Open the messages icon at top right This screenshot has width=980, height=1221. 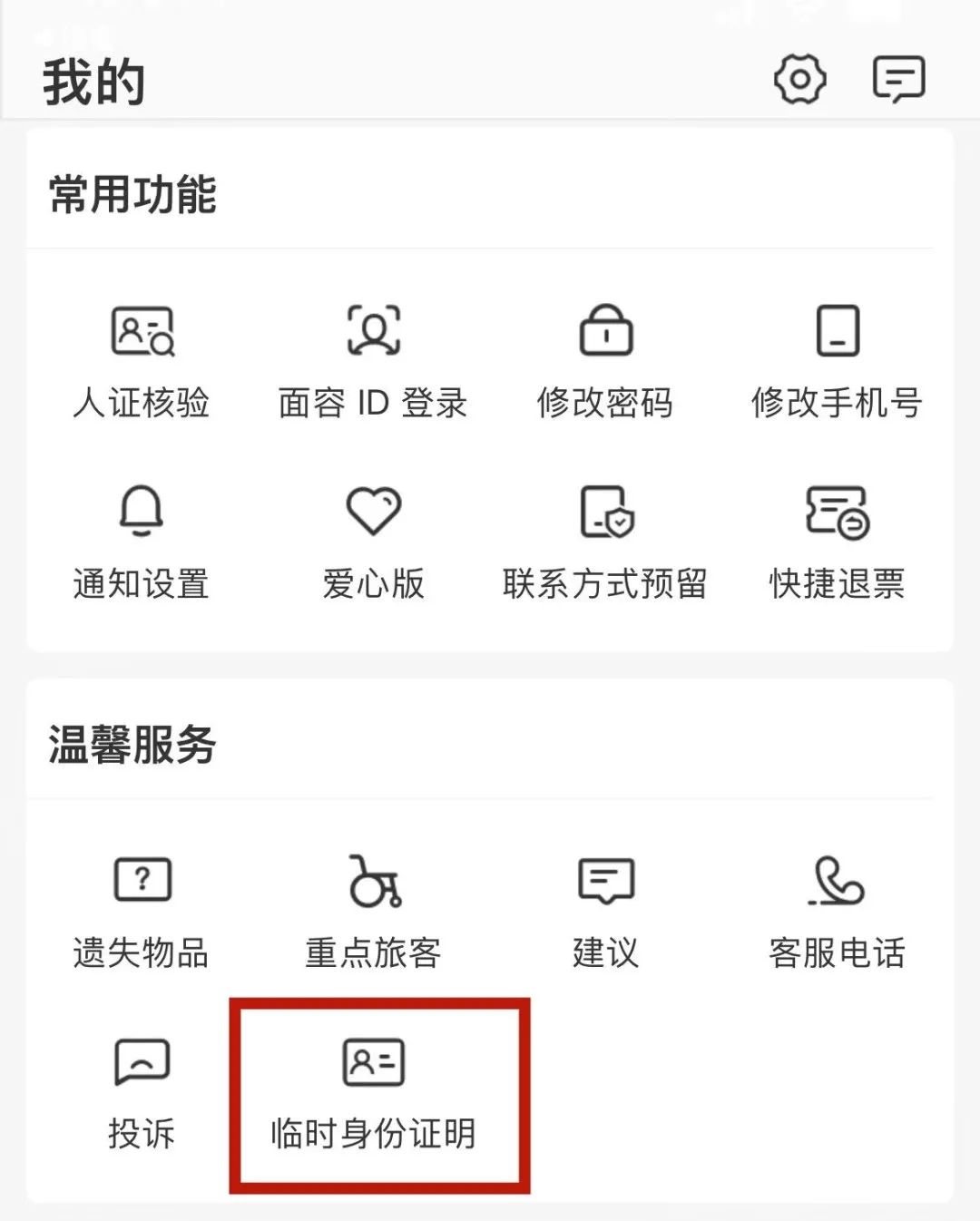(898, 79)
